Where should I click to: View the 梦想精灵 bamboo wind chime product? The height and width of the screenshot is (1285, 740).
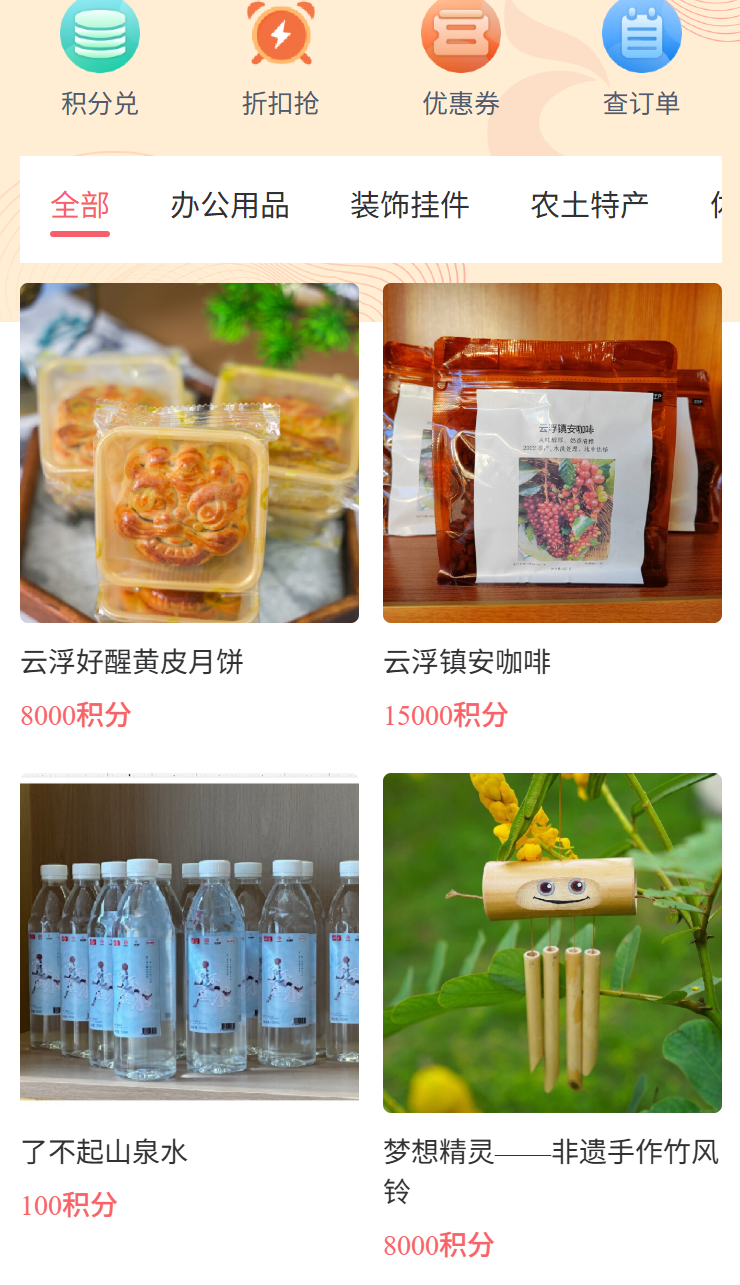pyautogui.click(x=552, y=1018)
